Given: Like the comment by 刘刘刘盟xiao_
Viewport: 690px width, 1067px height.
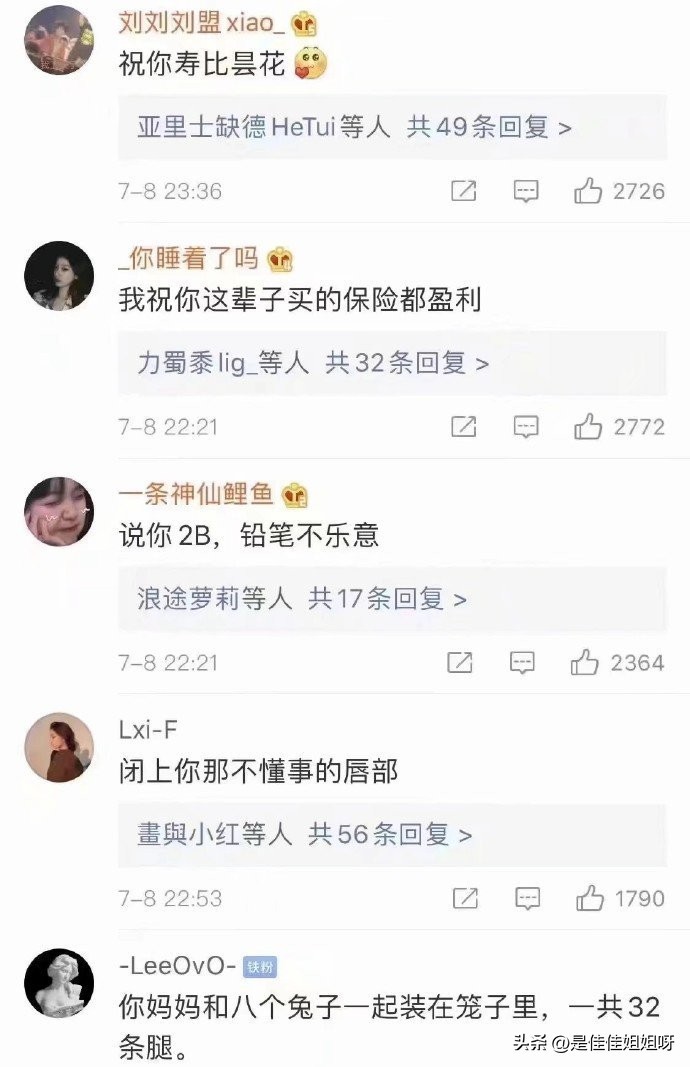Looking at the screenshot, I should tap(588, 191).
